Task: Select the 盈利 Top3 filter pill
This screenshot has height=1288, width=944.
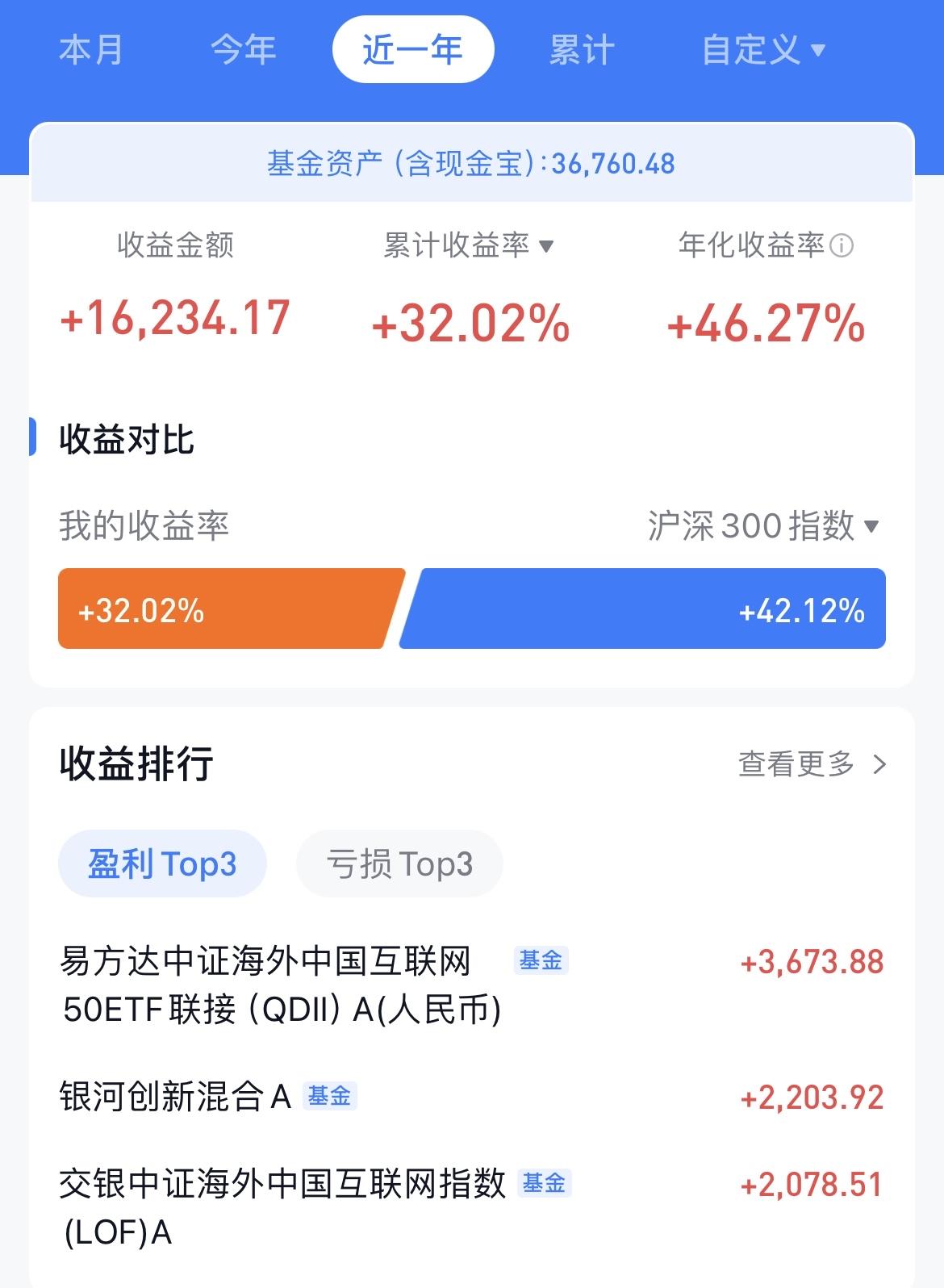Action: pos(161,863)
